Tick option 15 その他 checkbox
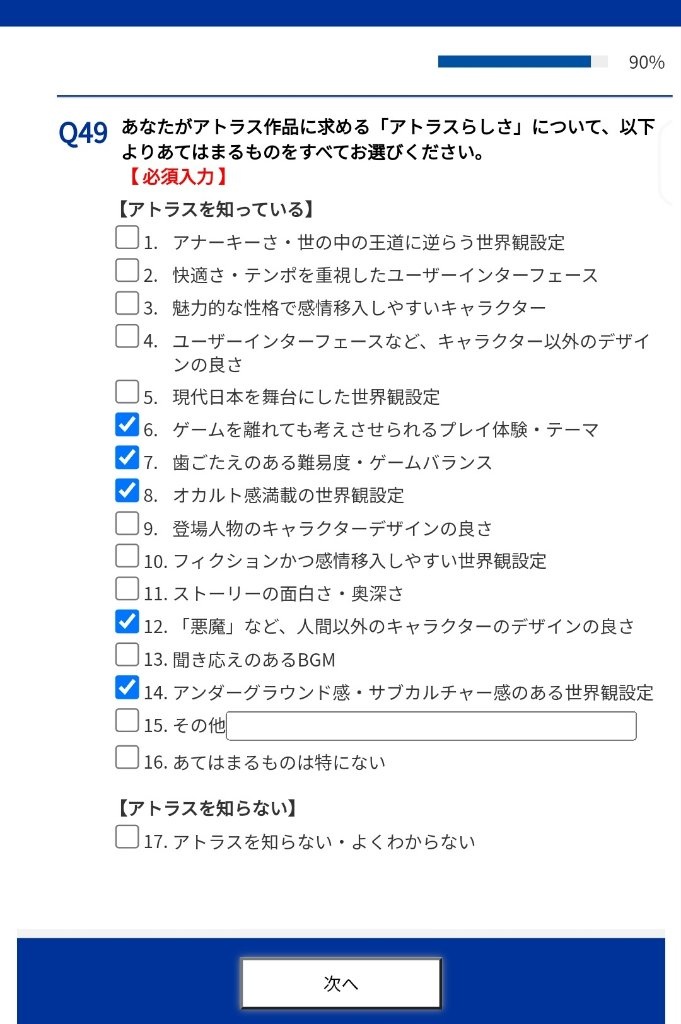Viewport: 681px width, 1024px height. coord(127,721)
